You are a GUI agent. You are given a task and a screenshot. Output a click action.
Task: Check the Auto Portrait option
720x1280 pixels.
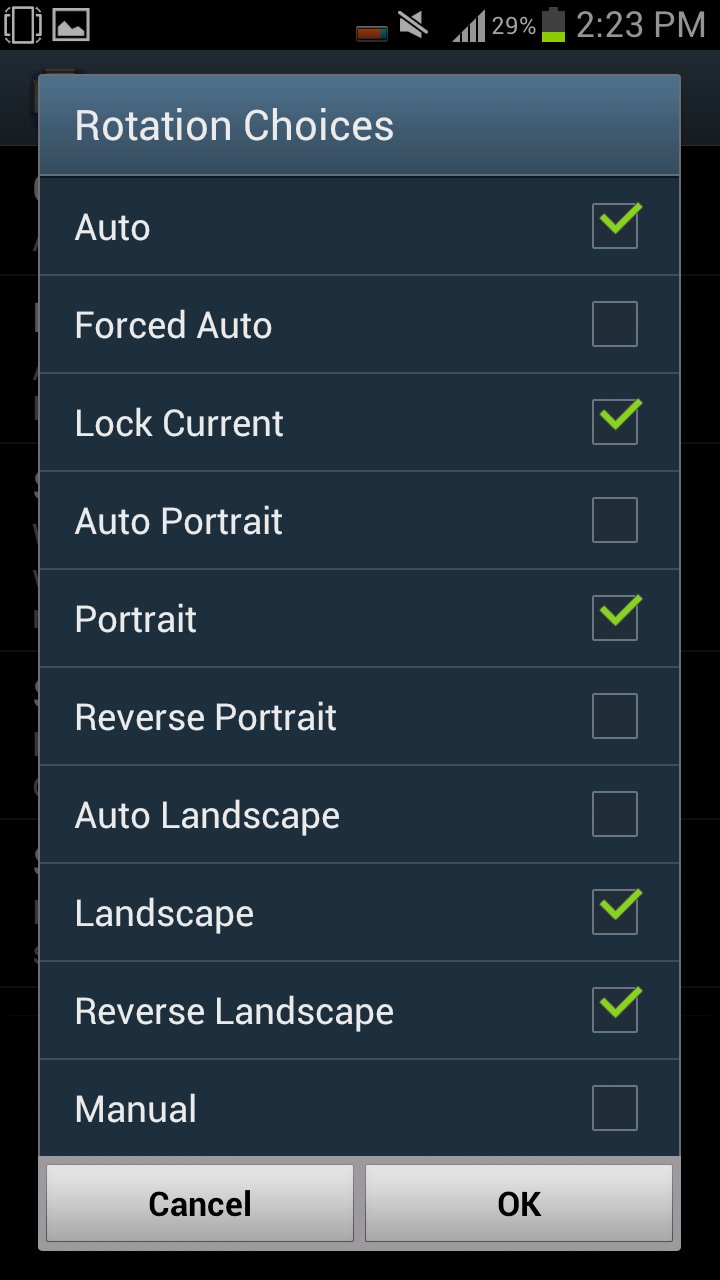click(x=614, y=521)
